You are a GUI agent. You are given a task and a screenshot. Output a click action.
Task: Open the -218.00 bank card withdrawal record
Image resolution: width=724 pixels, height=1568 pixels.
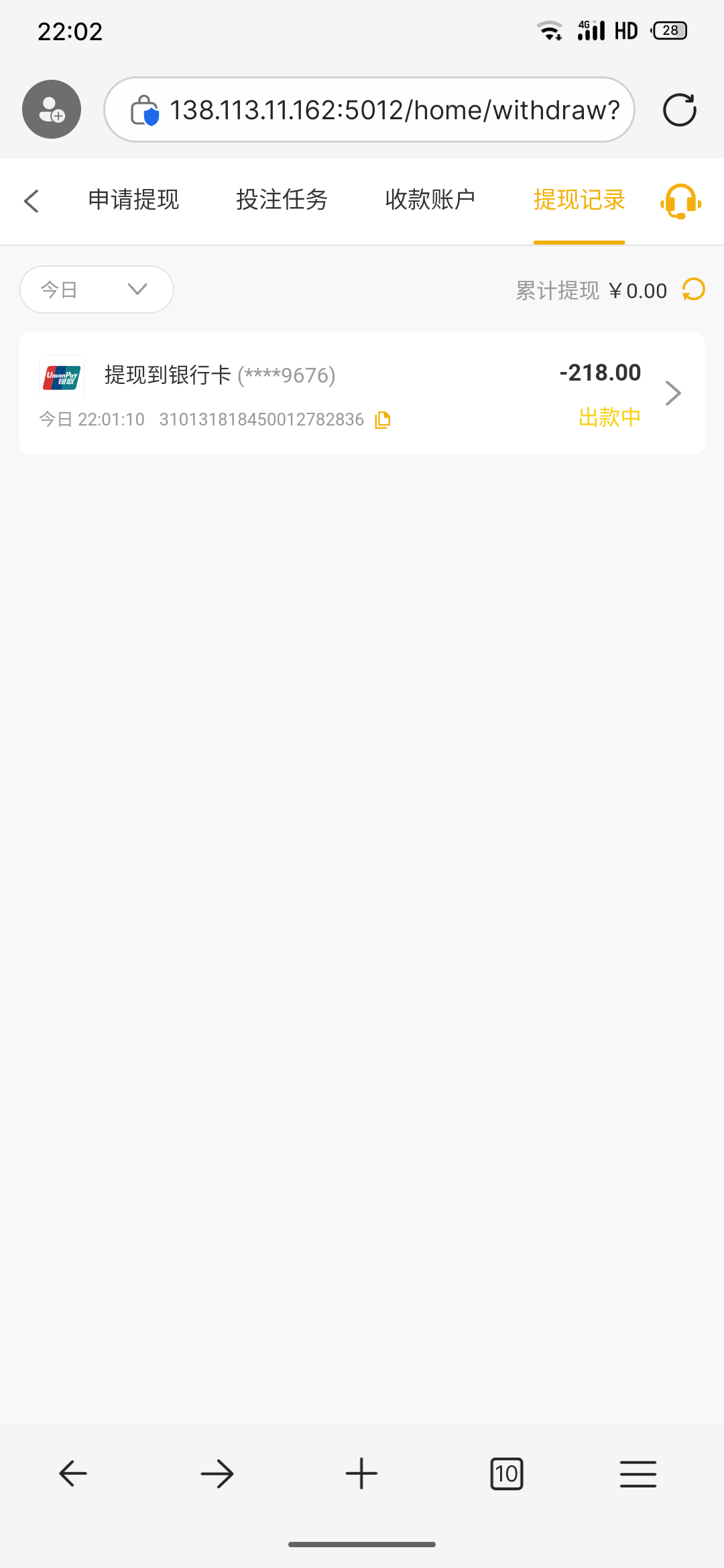point(362,393)
